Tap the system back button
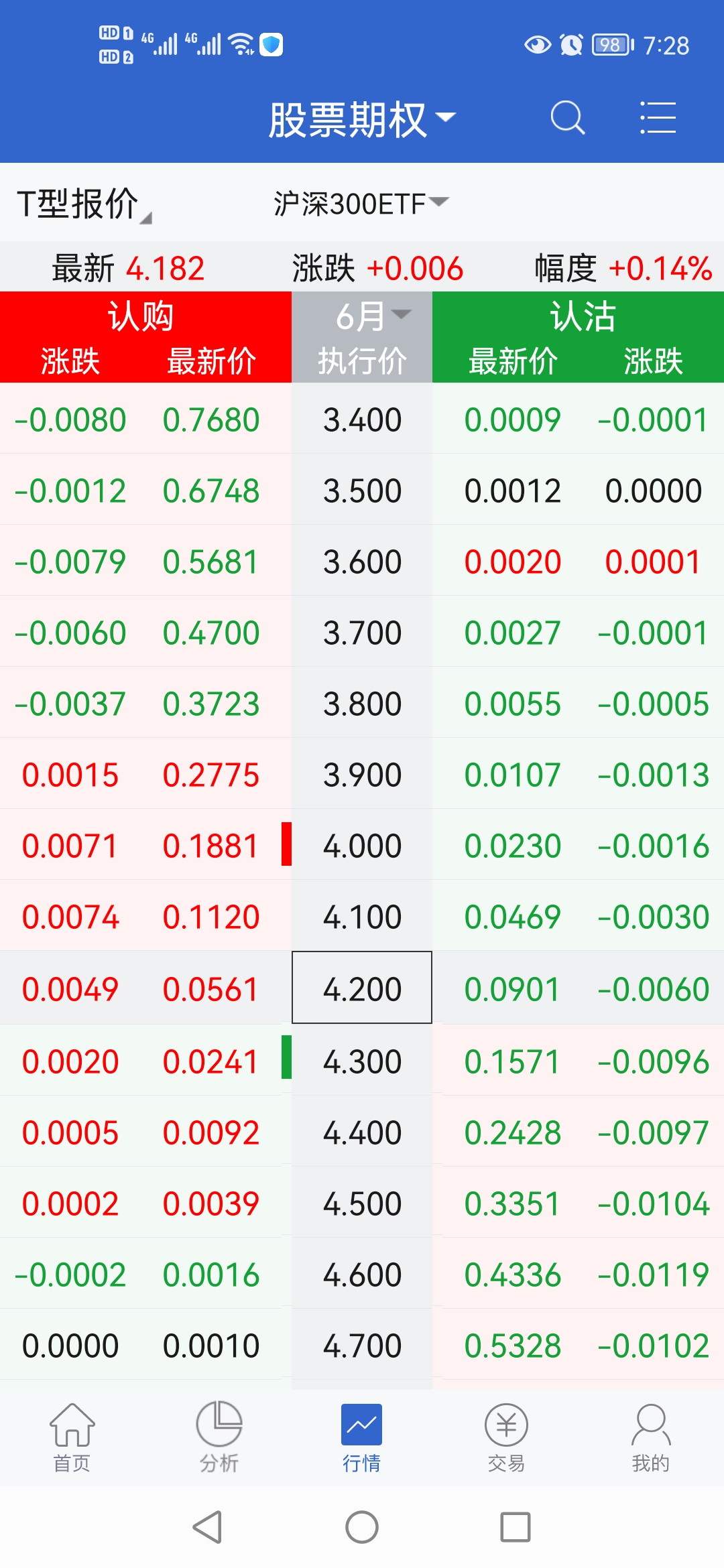 (x=208, y=1527)
